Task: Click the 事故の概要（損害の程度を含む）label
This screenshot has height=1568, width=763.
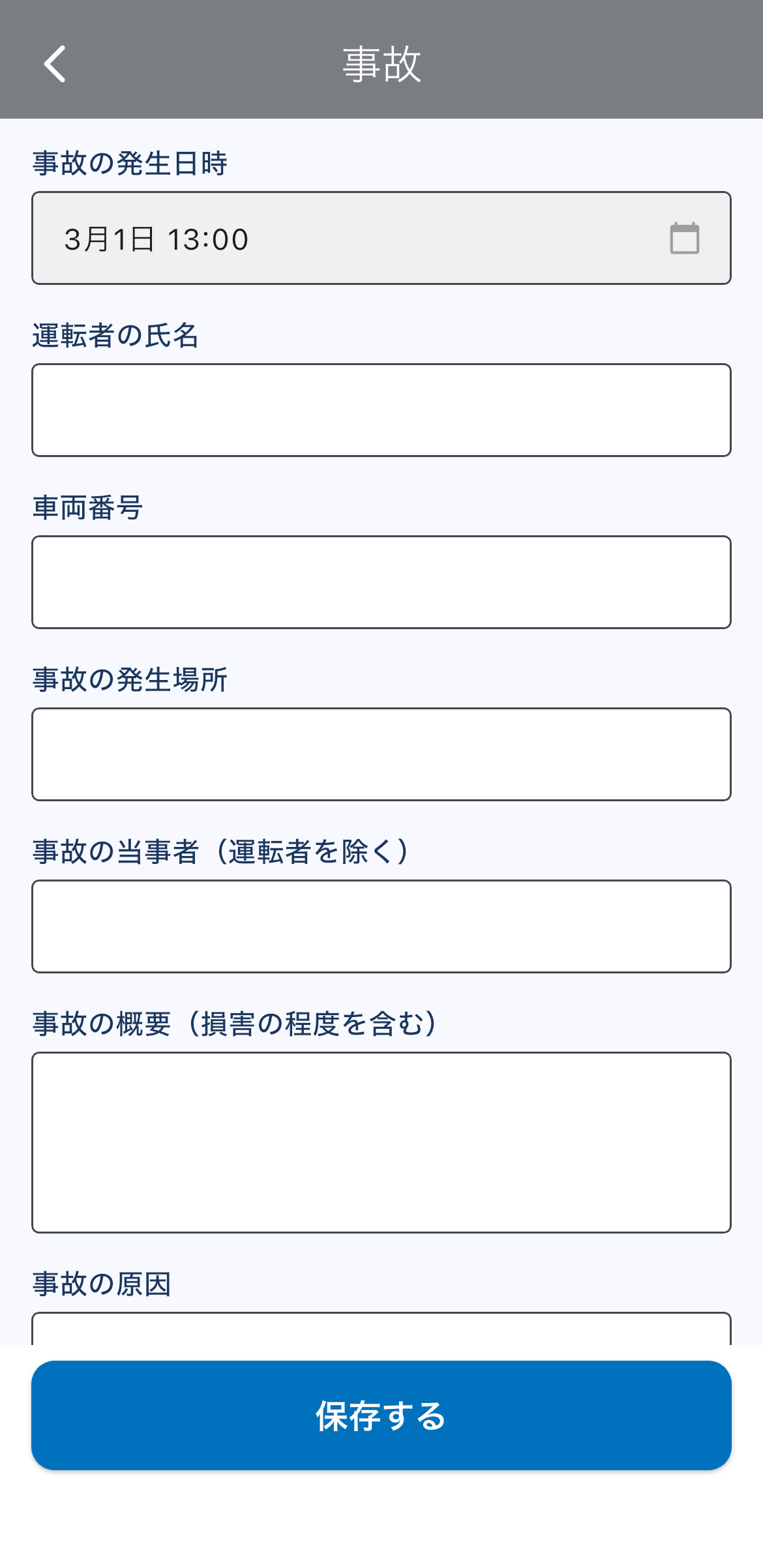Action: 236,1024
